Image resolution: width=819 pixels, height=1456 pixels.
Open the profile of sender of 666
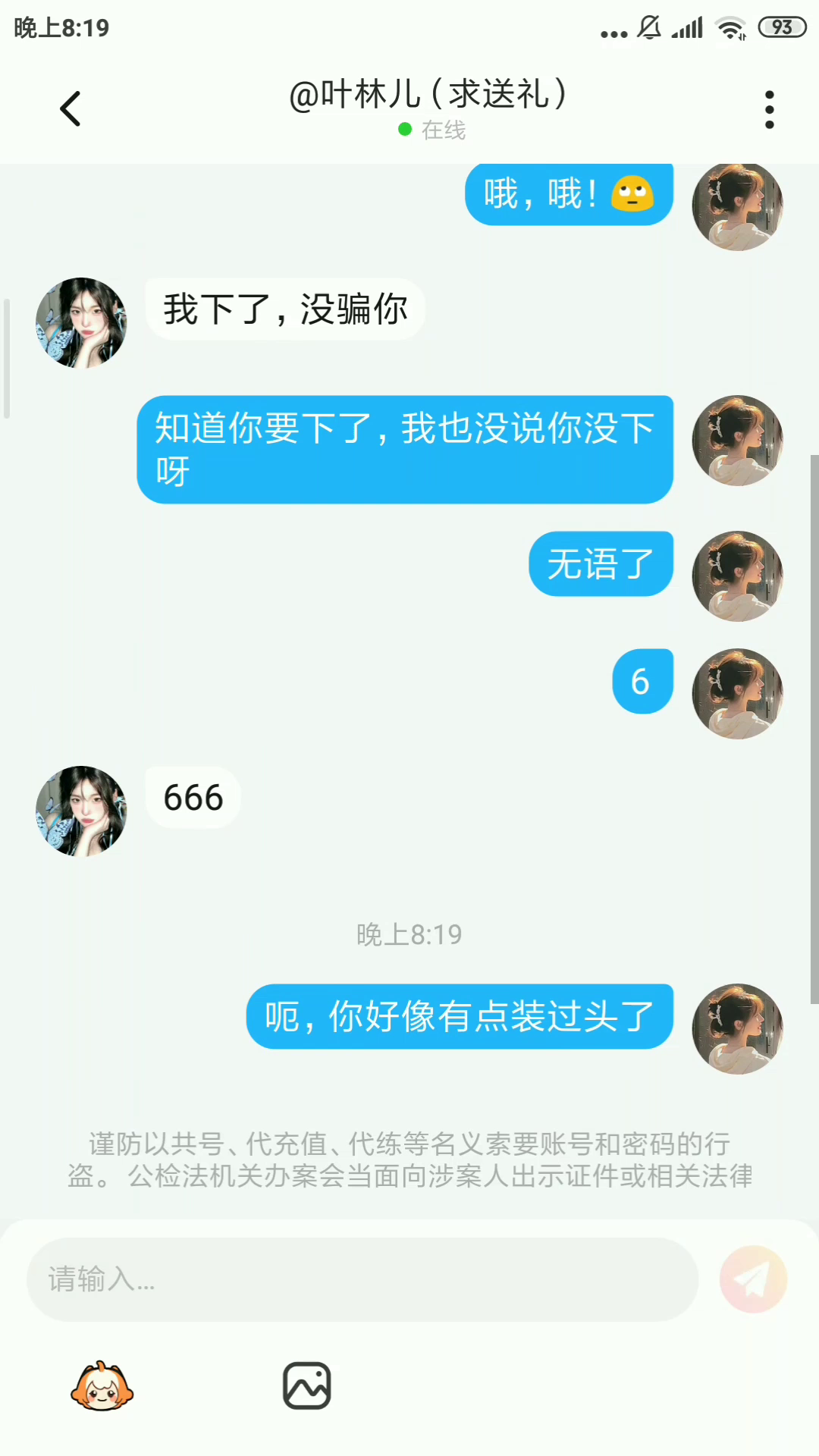coord(81,811)
